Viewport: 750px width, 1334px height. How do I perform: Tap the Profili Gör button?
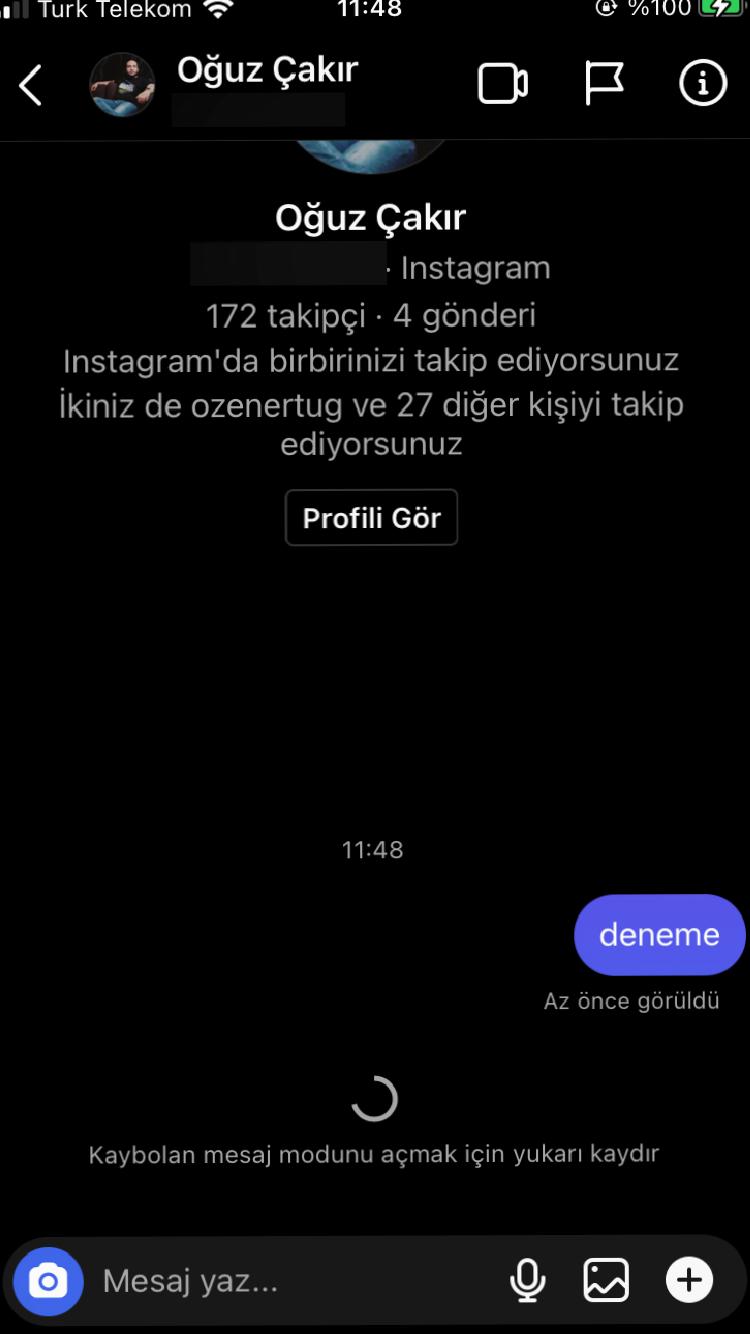coord(371,517)
